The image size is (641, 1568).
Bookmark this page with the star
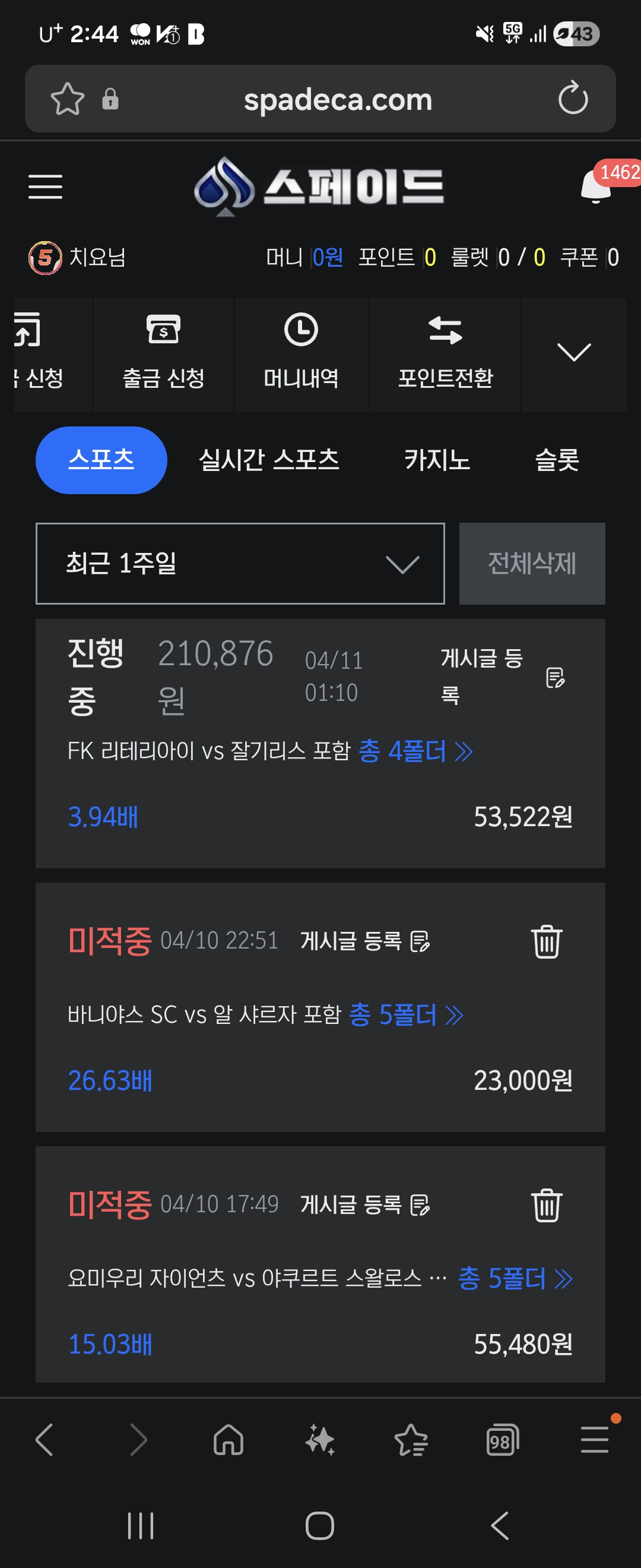[68, 99]
